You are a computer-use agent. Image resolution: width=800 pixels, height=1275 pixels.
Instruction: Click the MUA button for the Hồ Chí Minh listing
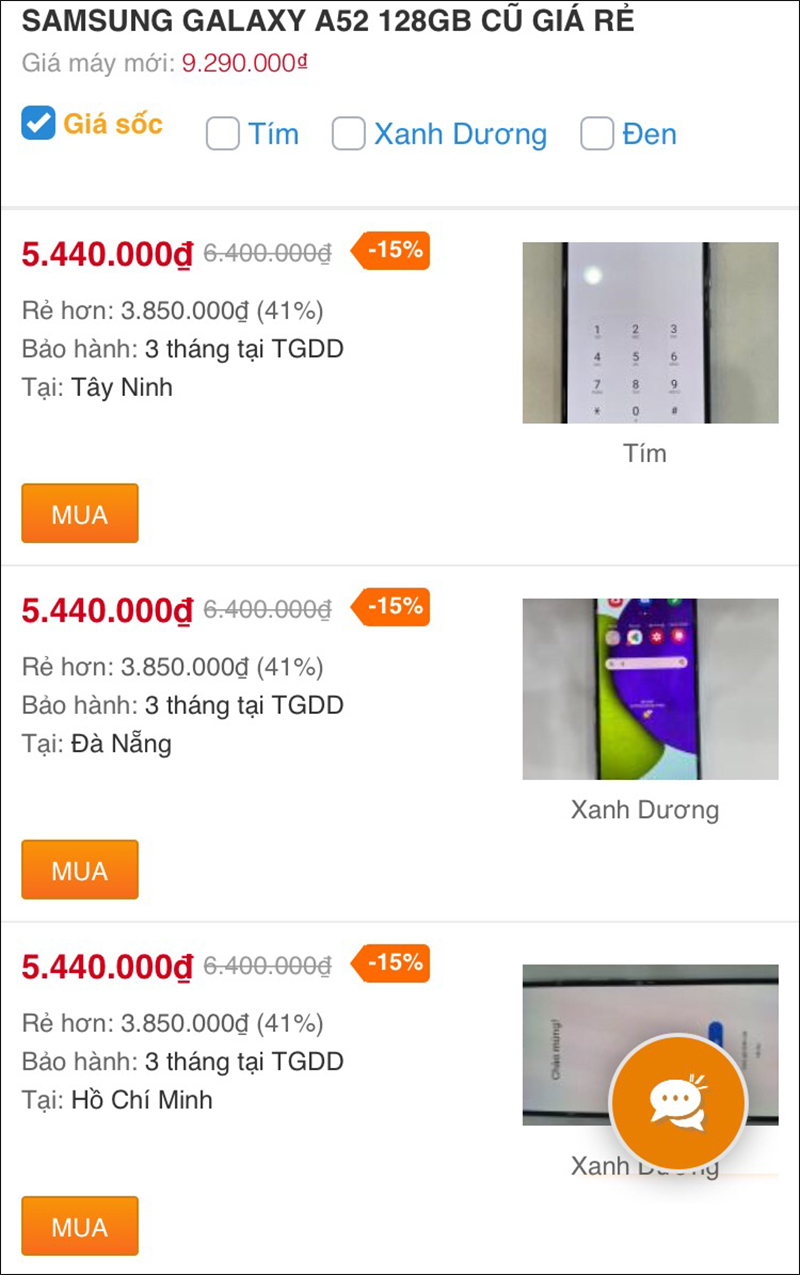[x=79, y=1226]
